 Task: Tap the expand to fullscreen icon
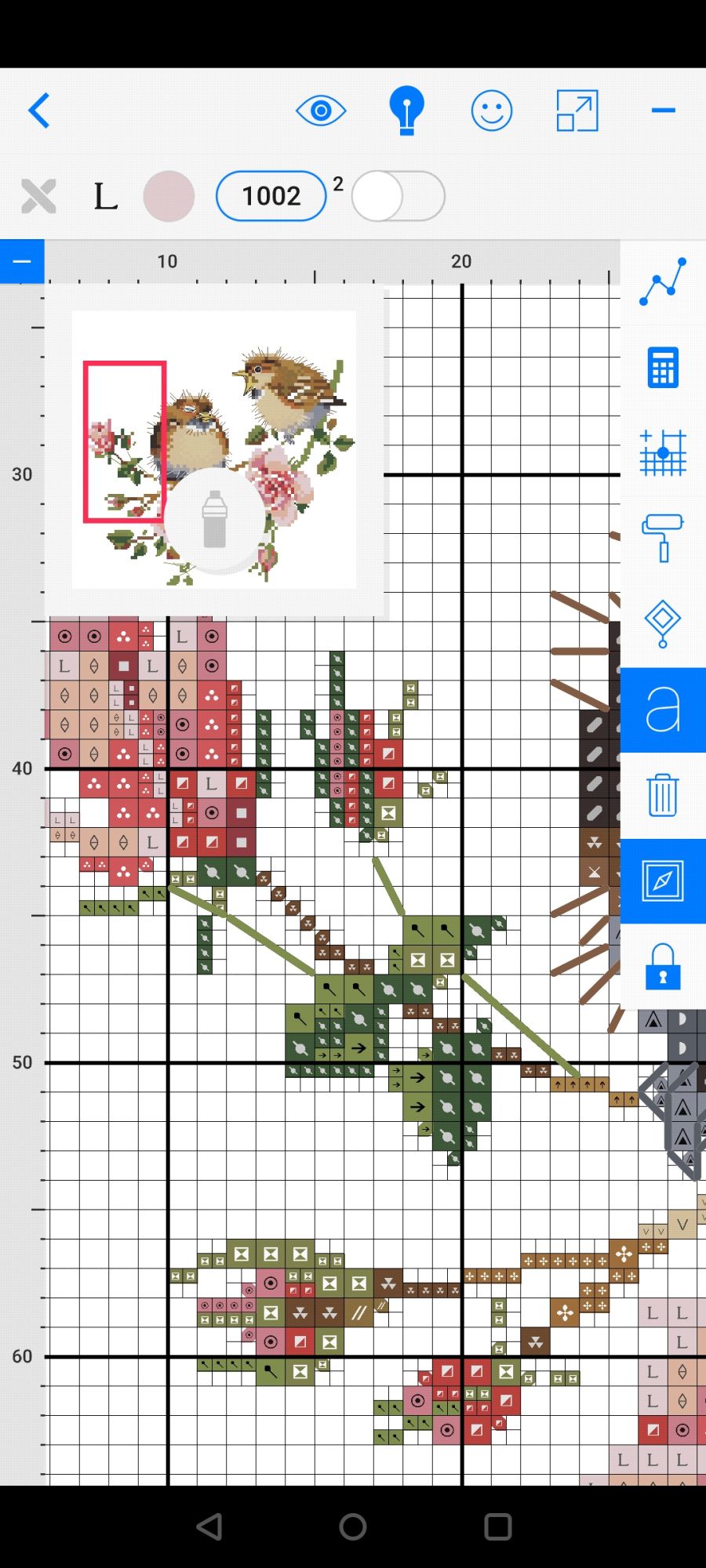(577, 111)
